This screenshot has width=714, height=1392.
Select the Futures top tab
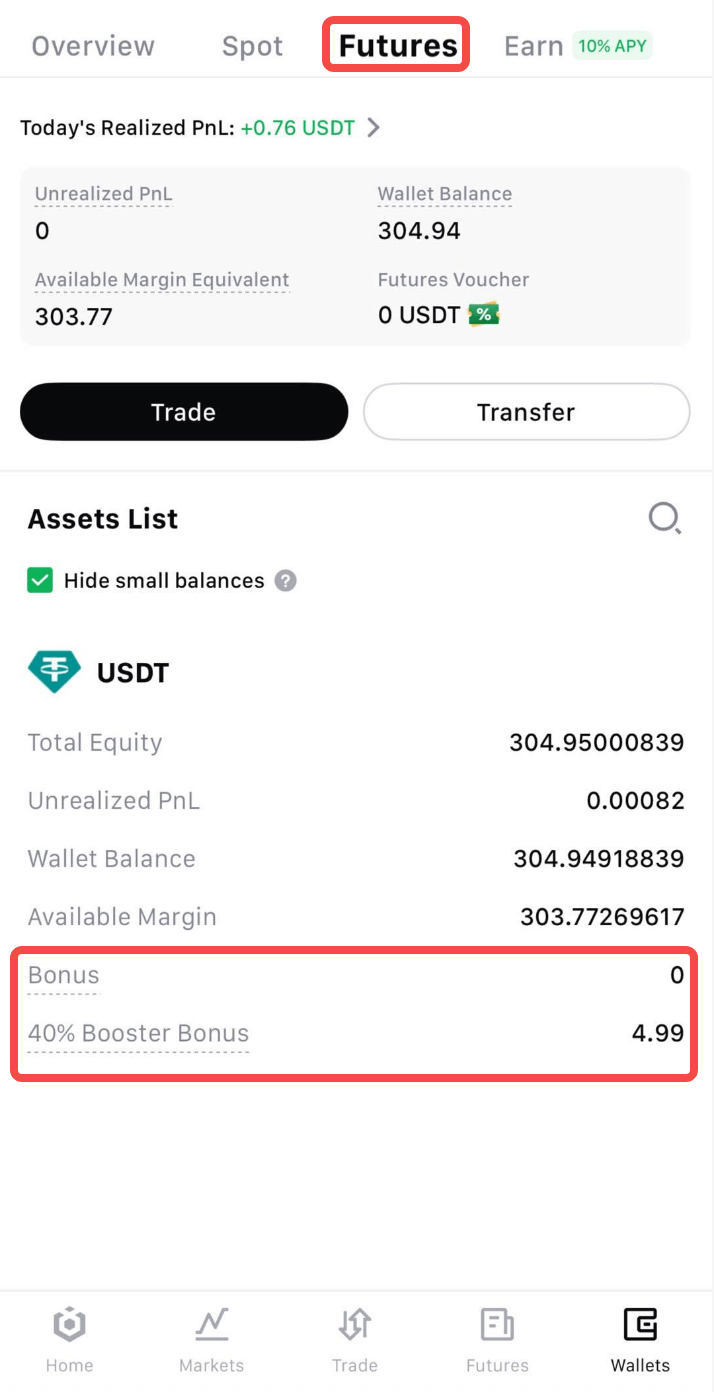coord(397,46)
